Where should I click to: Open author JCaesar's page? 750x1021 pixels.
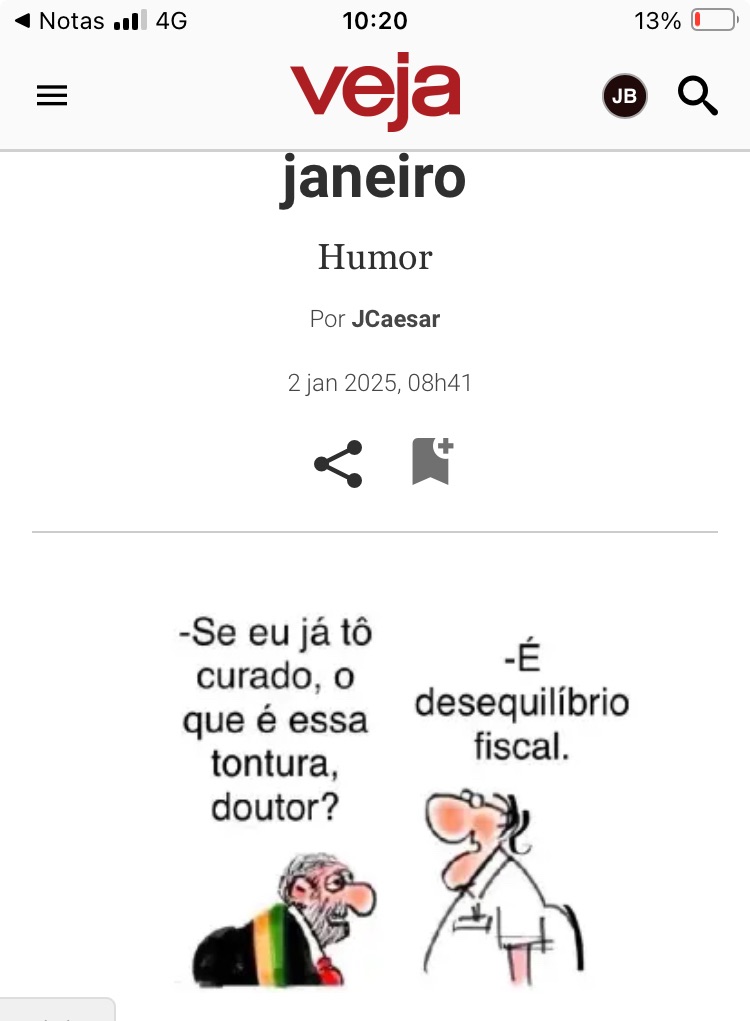coord(395,320)
